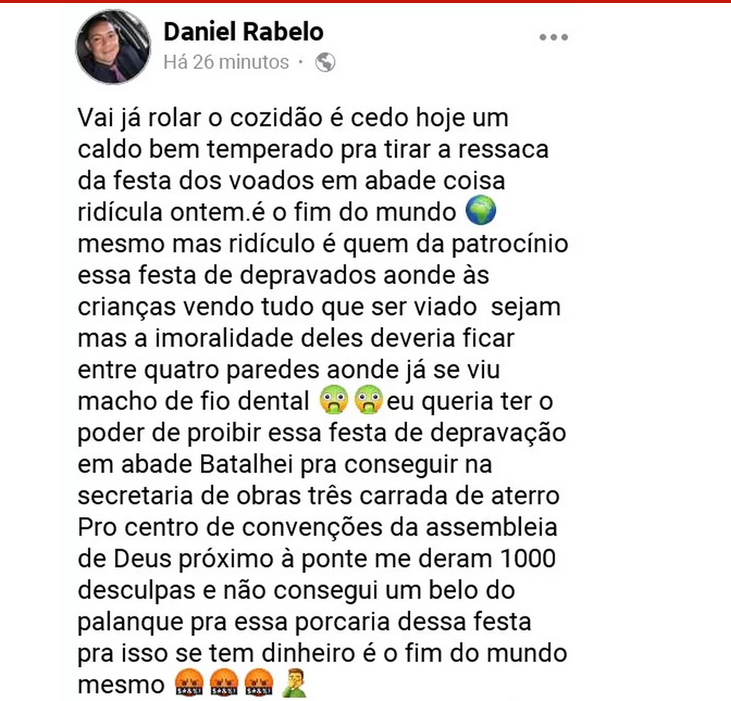Open Daniel Rabelo's profile picture
Viewport: 731px width, 701px height.
pyautogui.click(x=112, y=47)
